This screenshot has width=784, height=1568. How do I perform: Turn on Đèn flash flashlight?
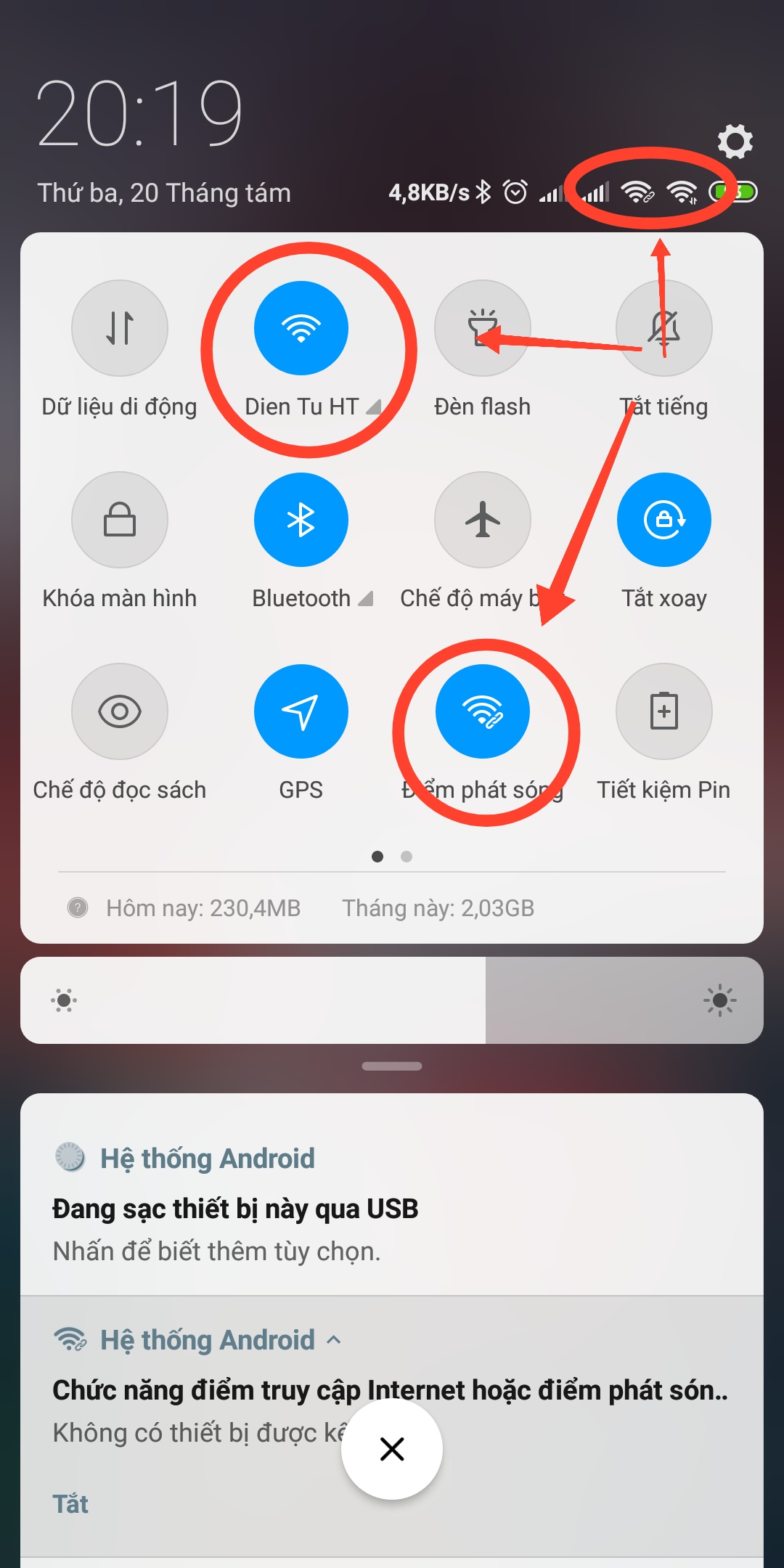[483, 328]
